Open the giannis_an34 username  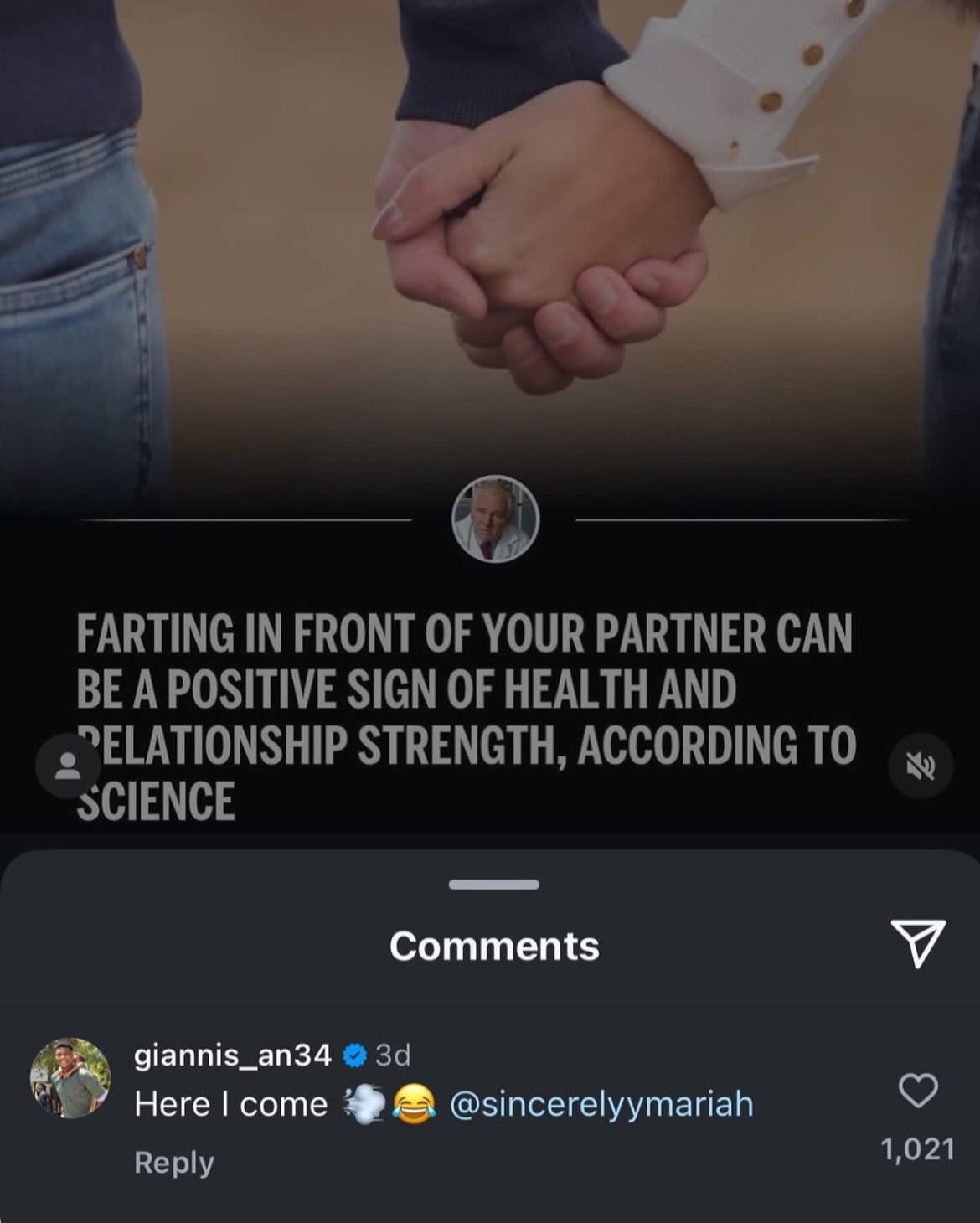pyautogui.click(x=233, y=1055)
